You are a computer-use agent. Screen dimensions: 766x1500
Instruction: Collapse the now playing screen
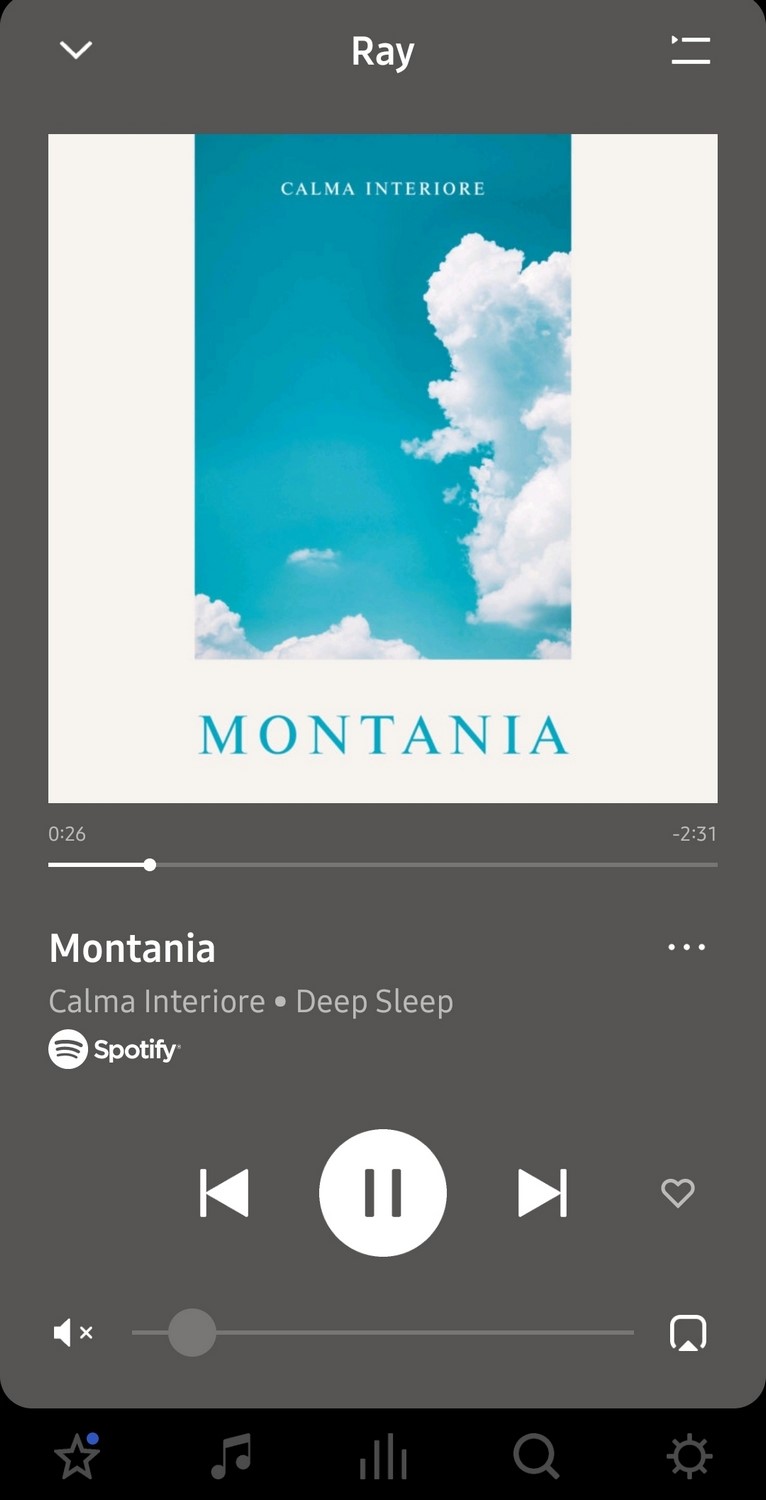[x=76, y=50]
